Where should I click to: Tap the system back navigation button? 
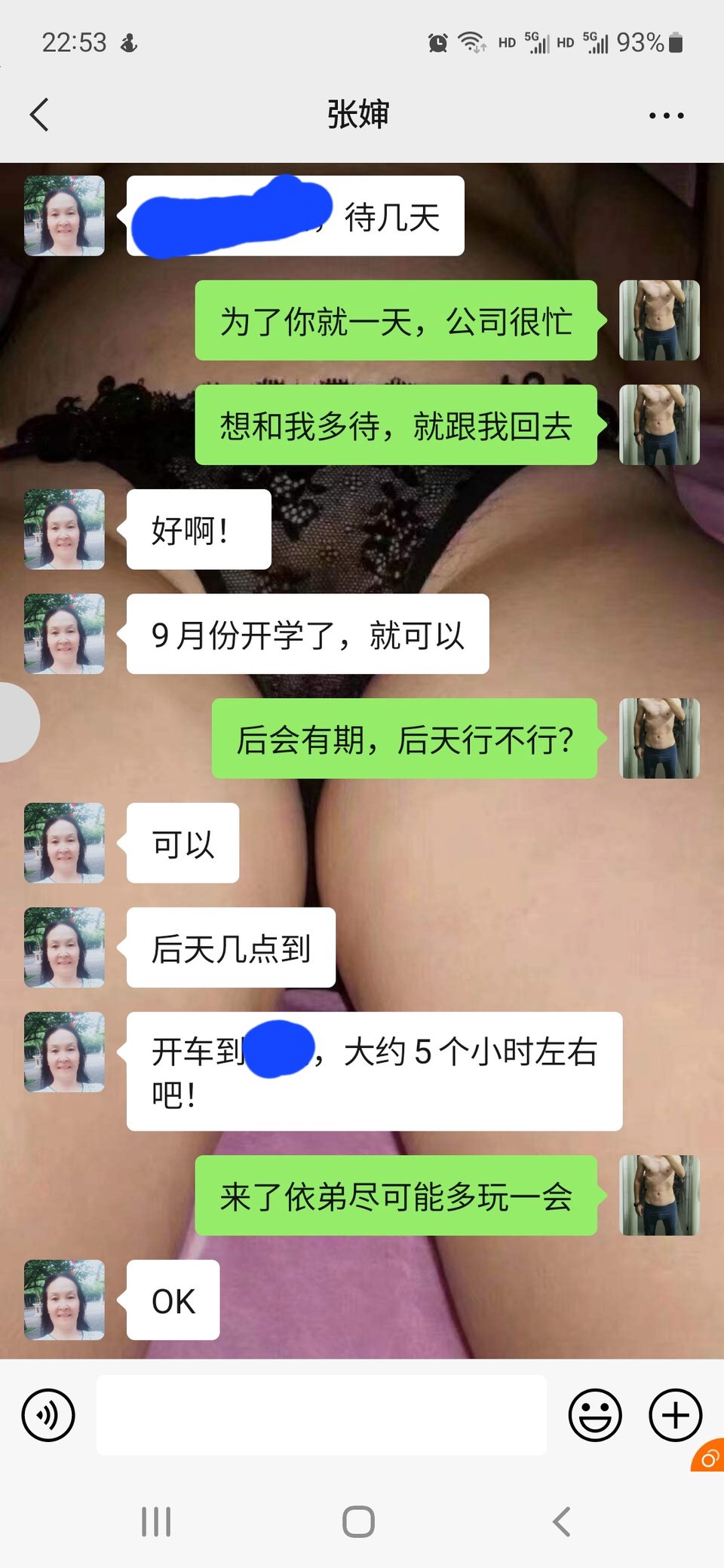coord(561,1521)
